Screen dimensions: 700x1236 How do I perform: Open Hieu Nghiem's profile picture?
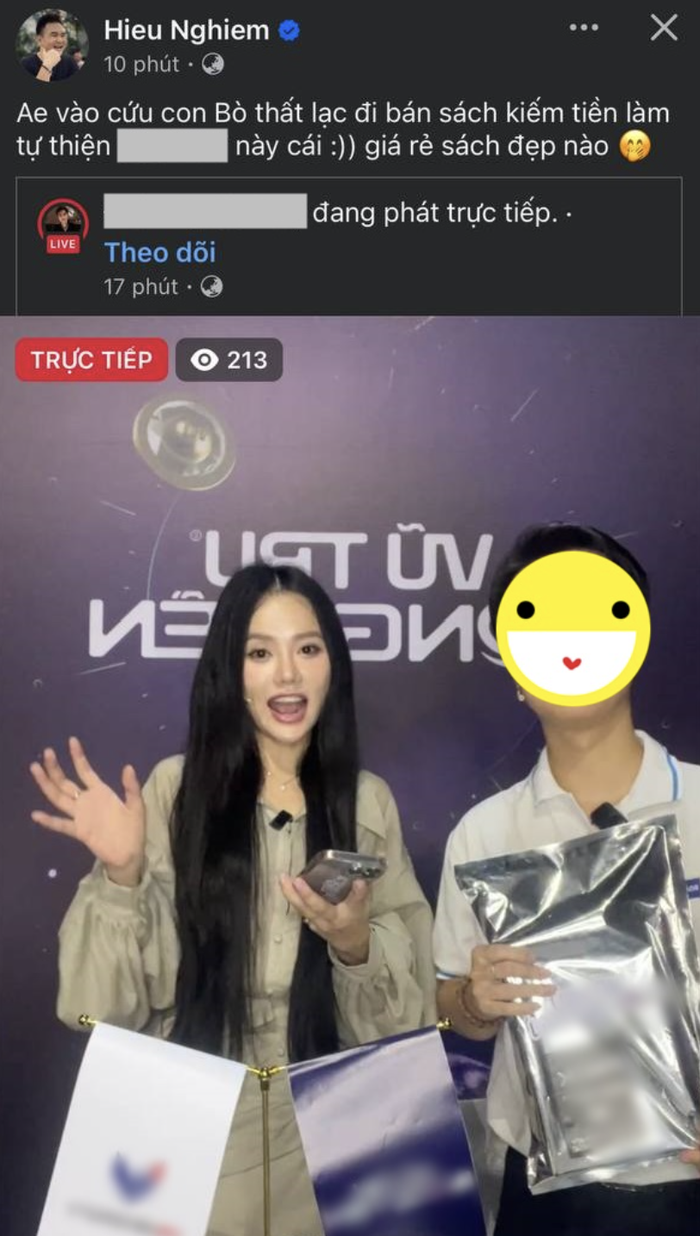(x=52, y=45)
